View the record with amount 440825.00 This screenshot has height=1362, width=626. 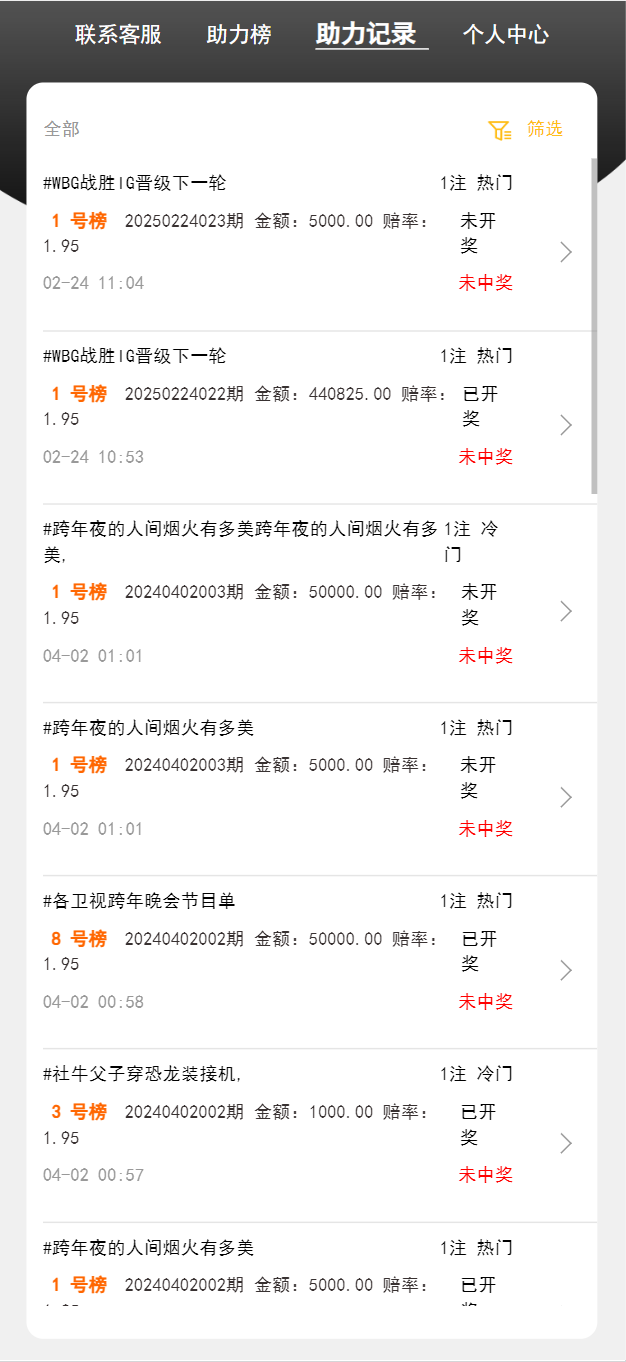[x=314, y=418]
